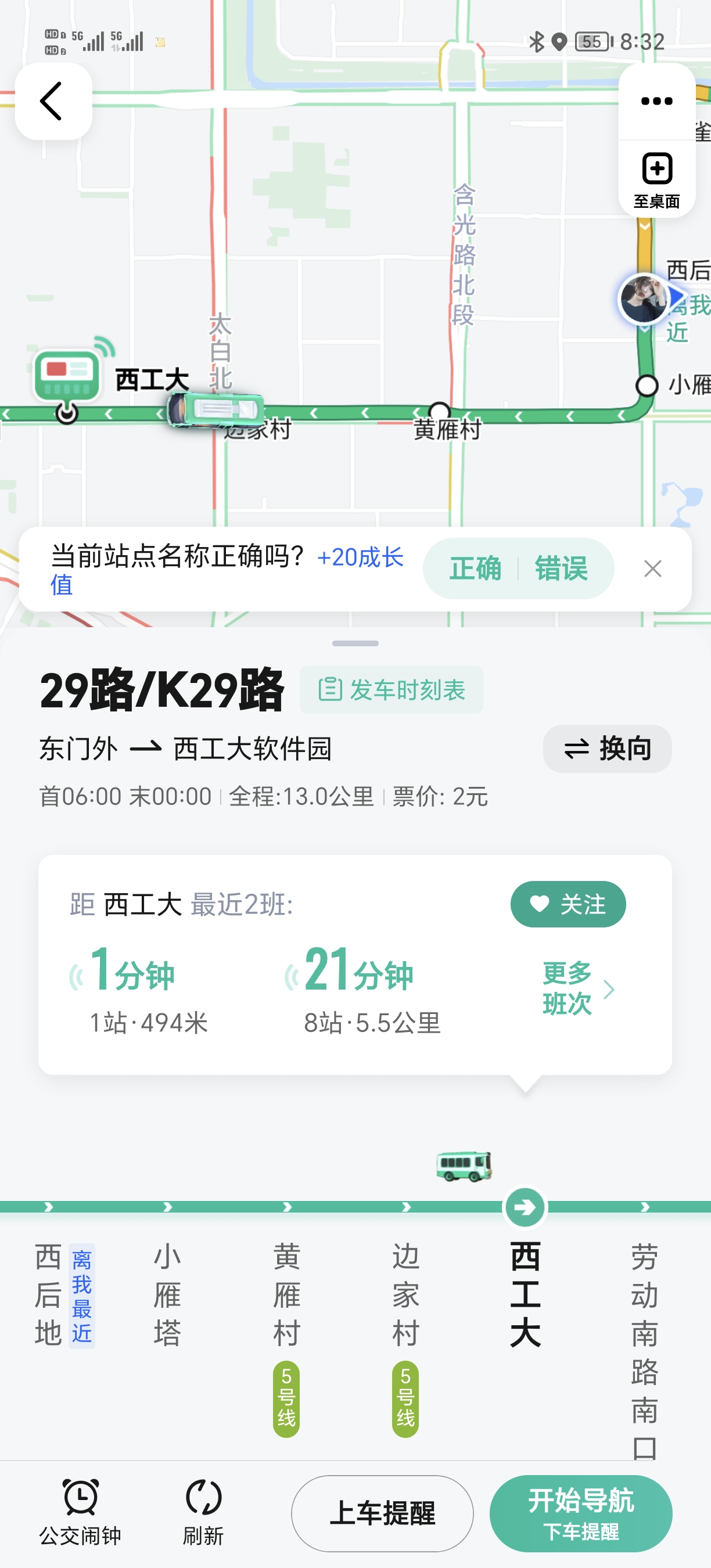
Task: Go back using the top-left arrow
Action: (53, 101)
